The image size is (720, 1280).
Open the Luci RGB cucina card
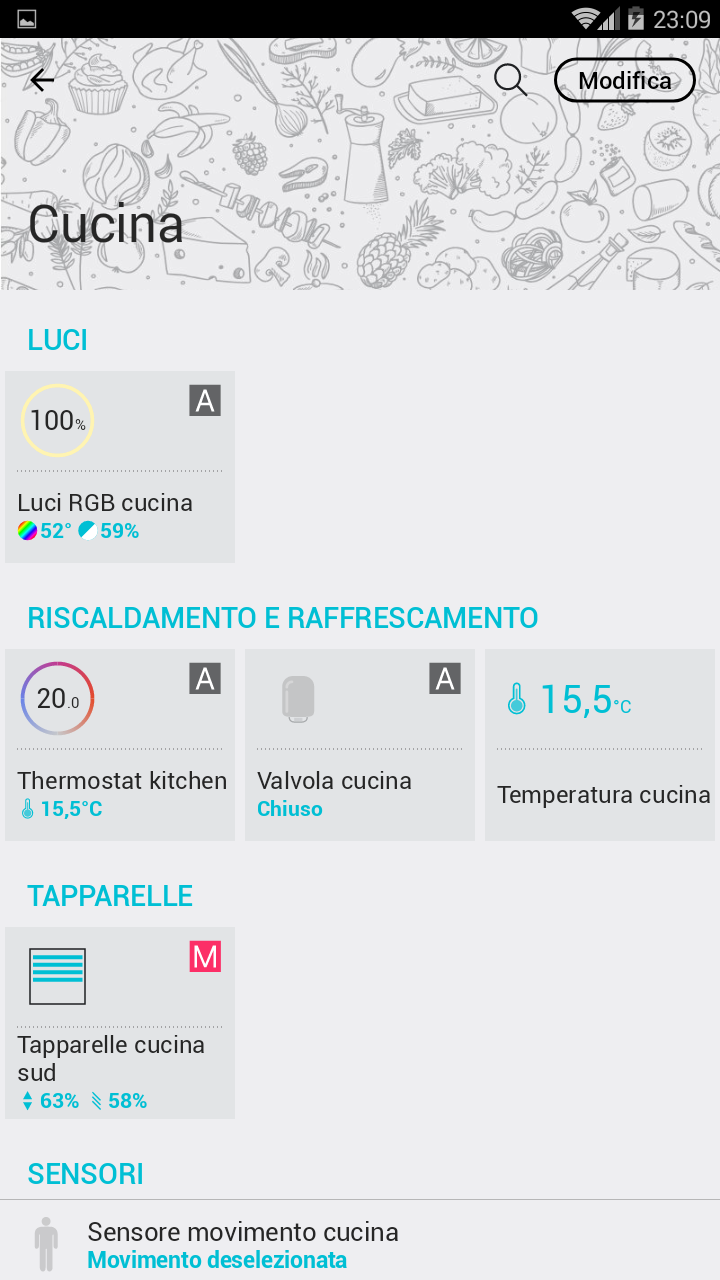(x=120, y=467)
